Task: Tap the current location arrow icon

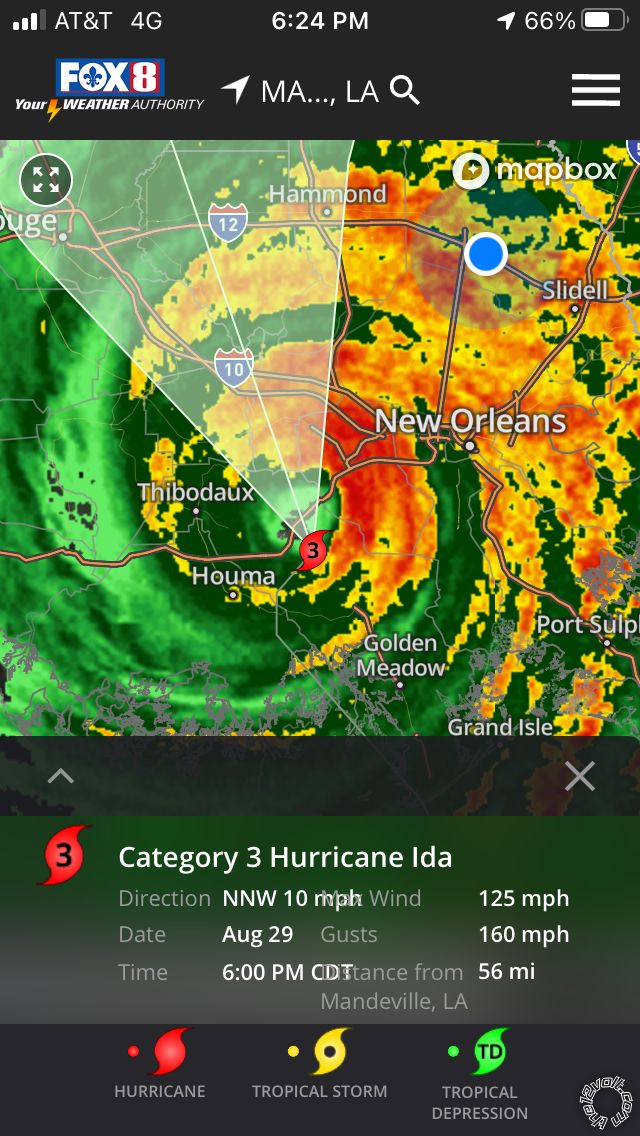Action: [235, 89]
